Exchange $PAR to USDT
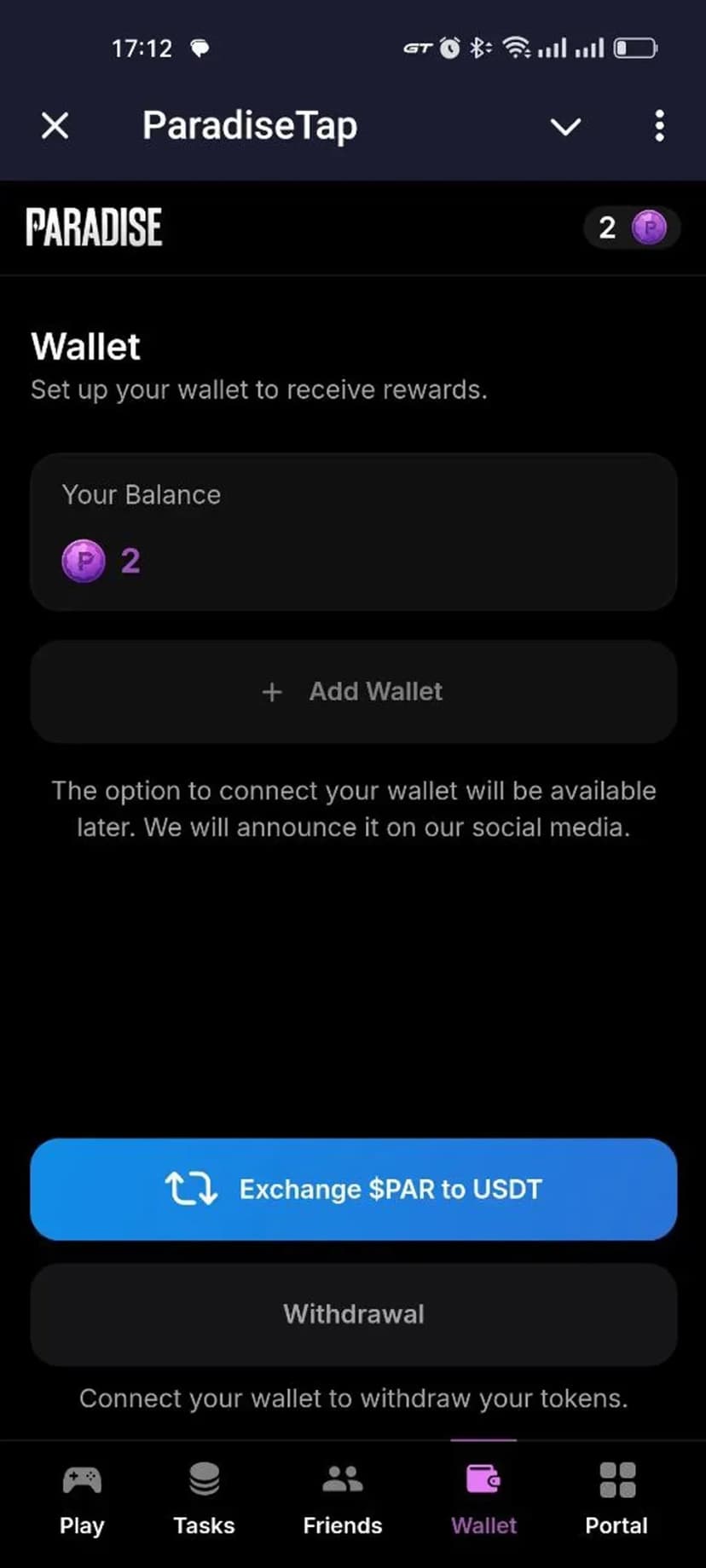 (x=353, y=1189)
